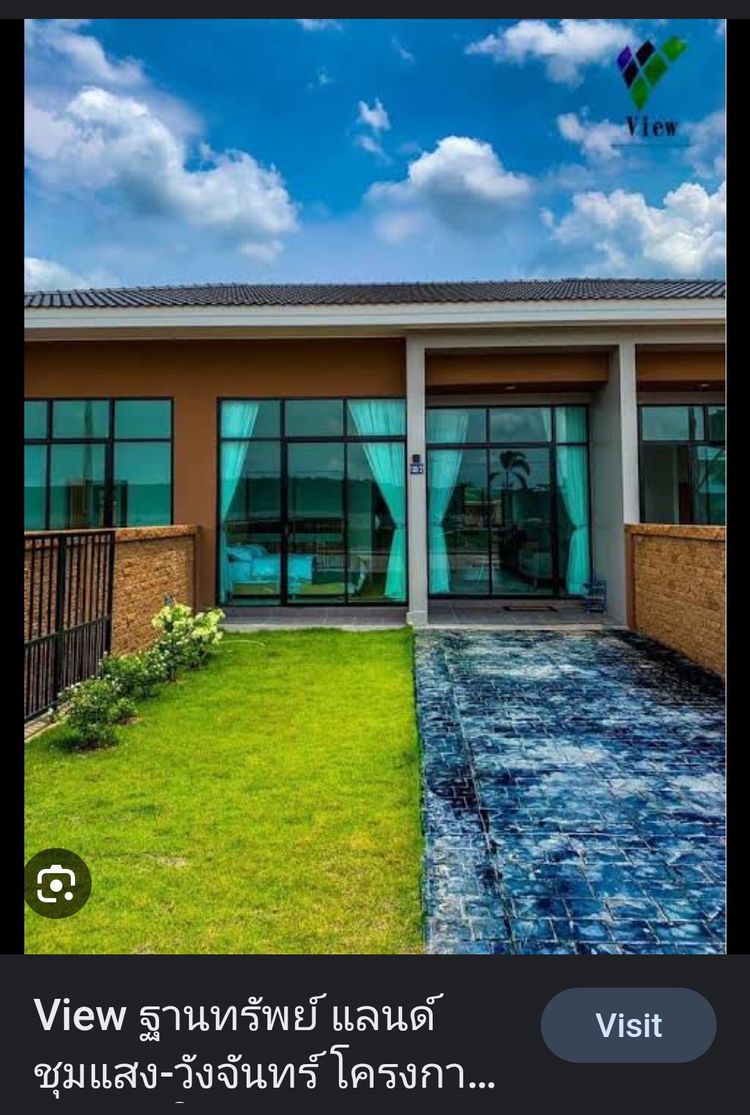Viewport: 750px width, 1115px height.
Task: Search this image with Google Lens
Action: coord(58,883)
